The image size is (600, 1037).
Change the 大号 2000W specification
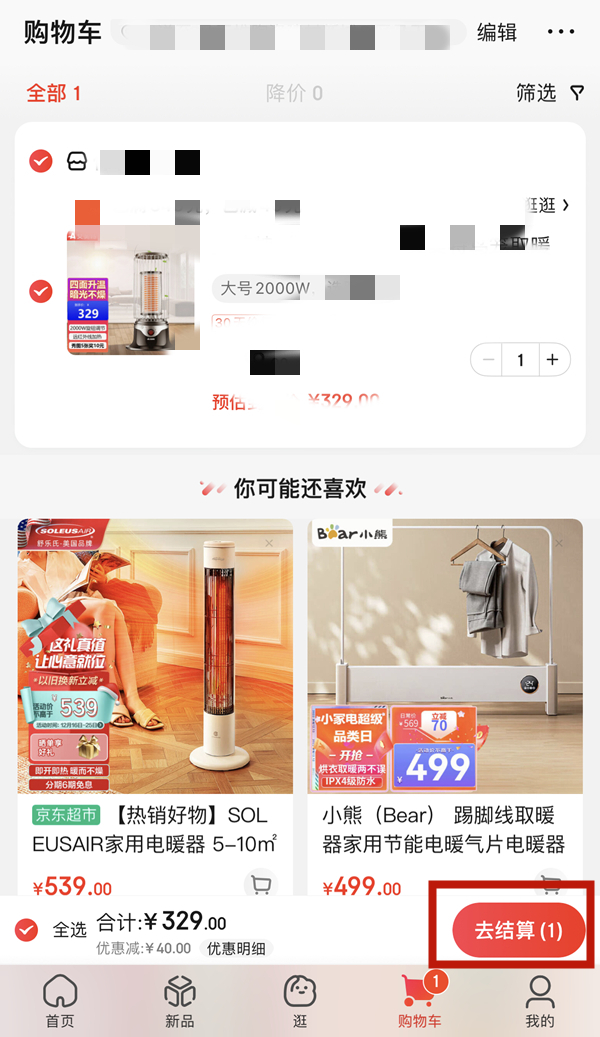click(266, 288)
